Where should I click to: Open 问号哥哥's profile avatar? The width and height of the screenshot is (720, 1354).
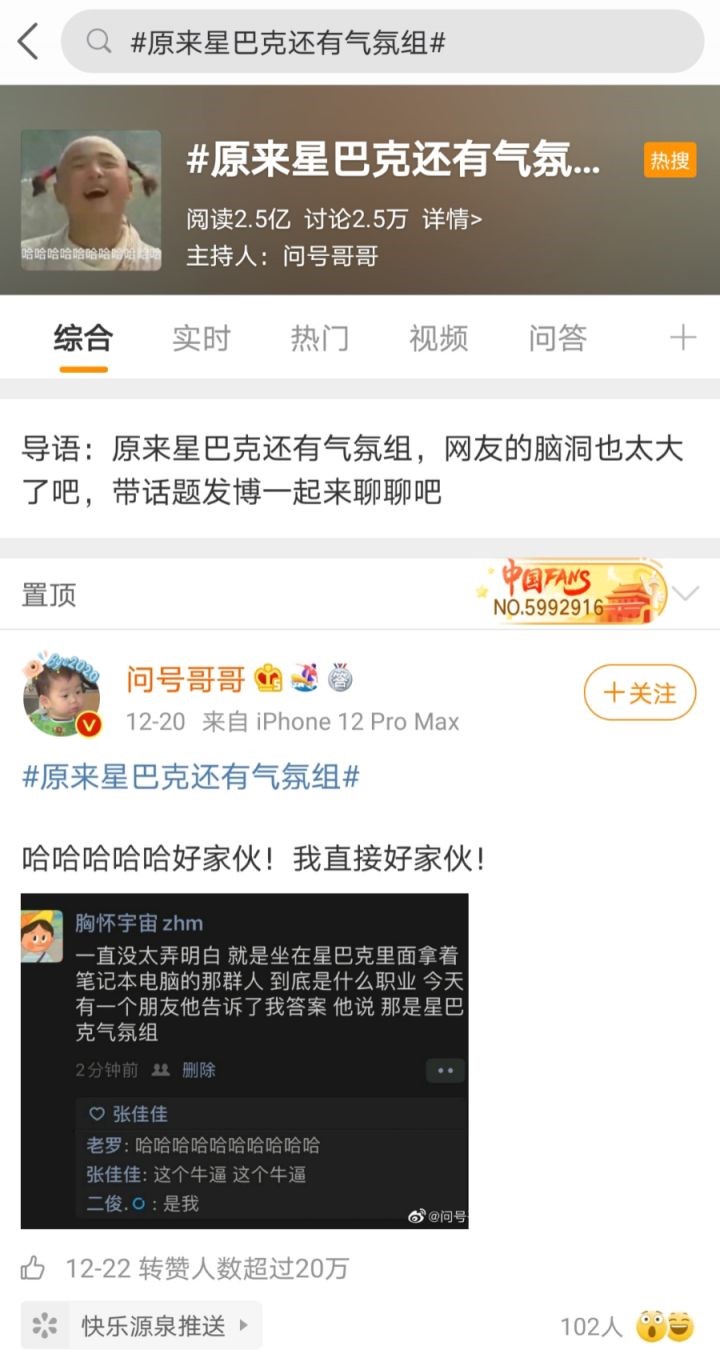[x=62, y=695]
